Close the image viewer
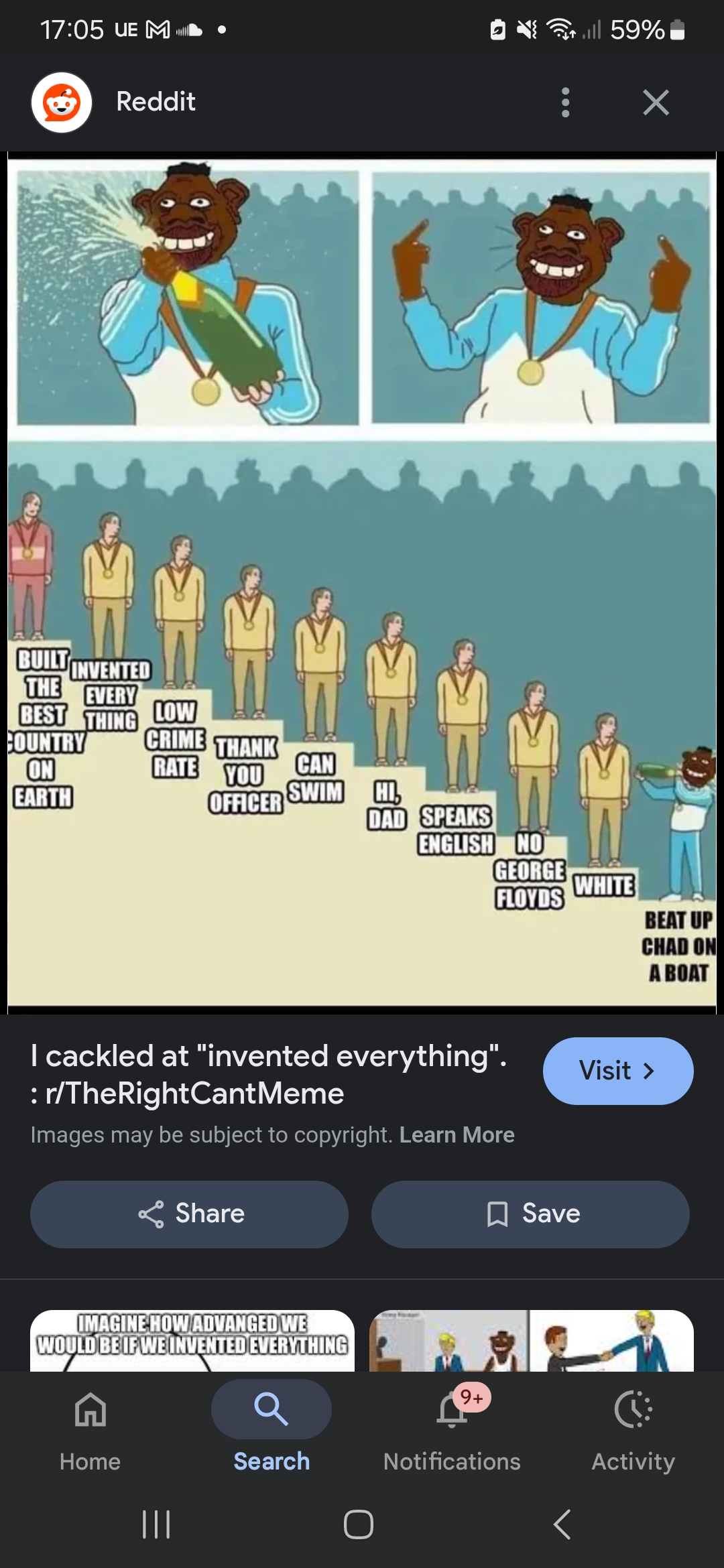The width and height of the screenshot is (724, 1568). coord(655,103)
